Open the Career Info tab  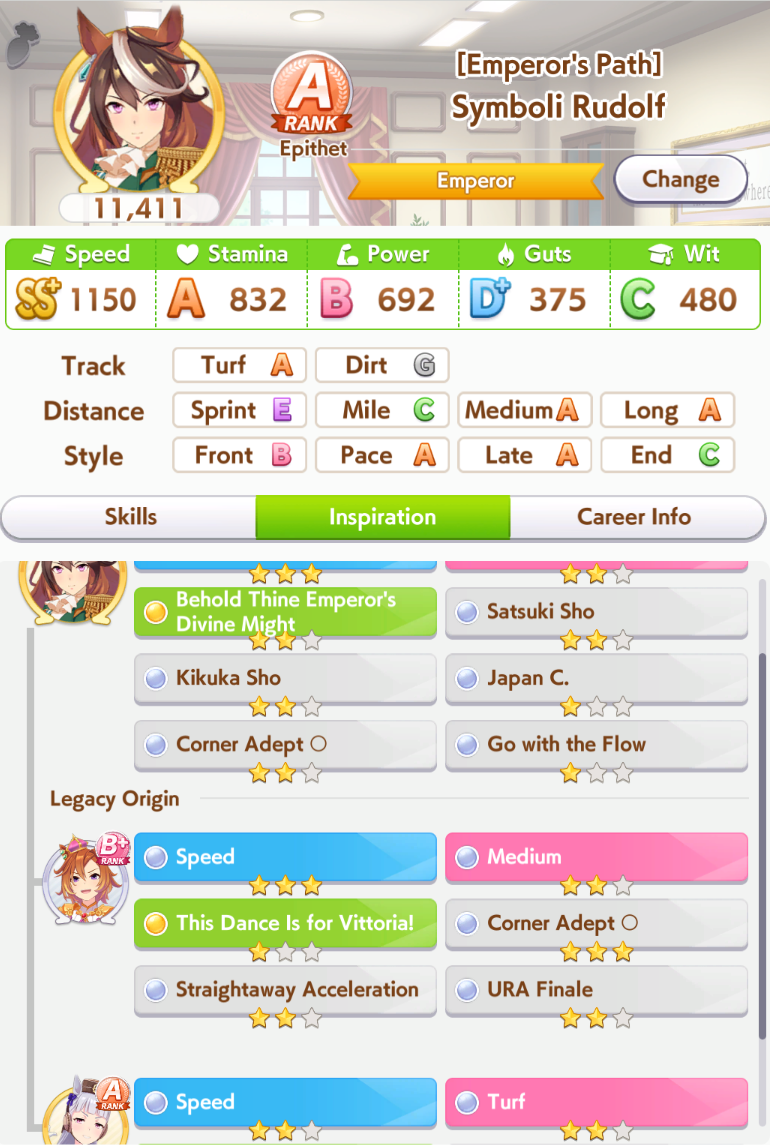coord(634,517)
